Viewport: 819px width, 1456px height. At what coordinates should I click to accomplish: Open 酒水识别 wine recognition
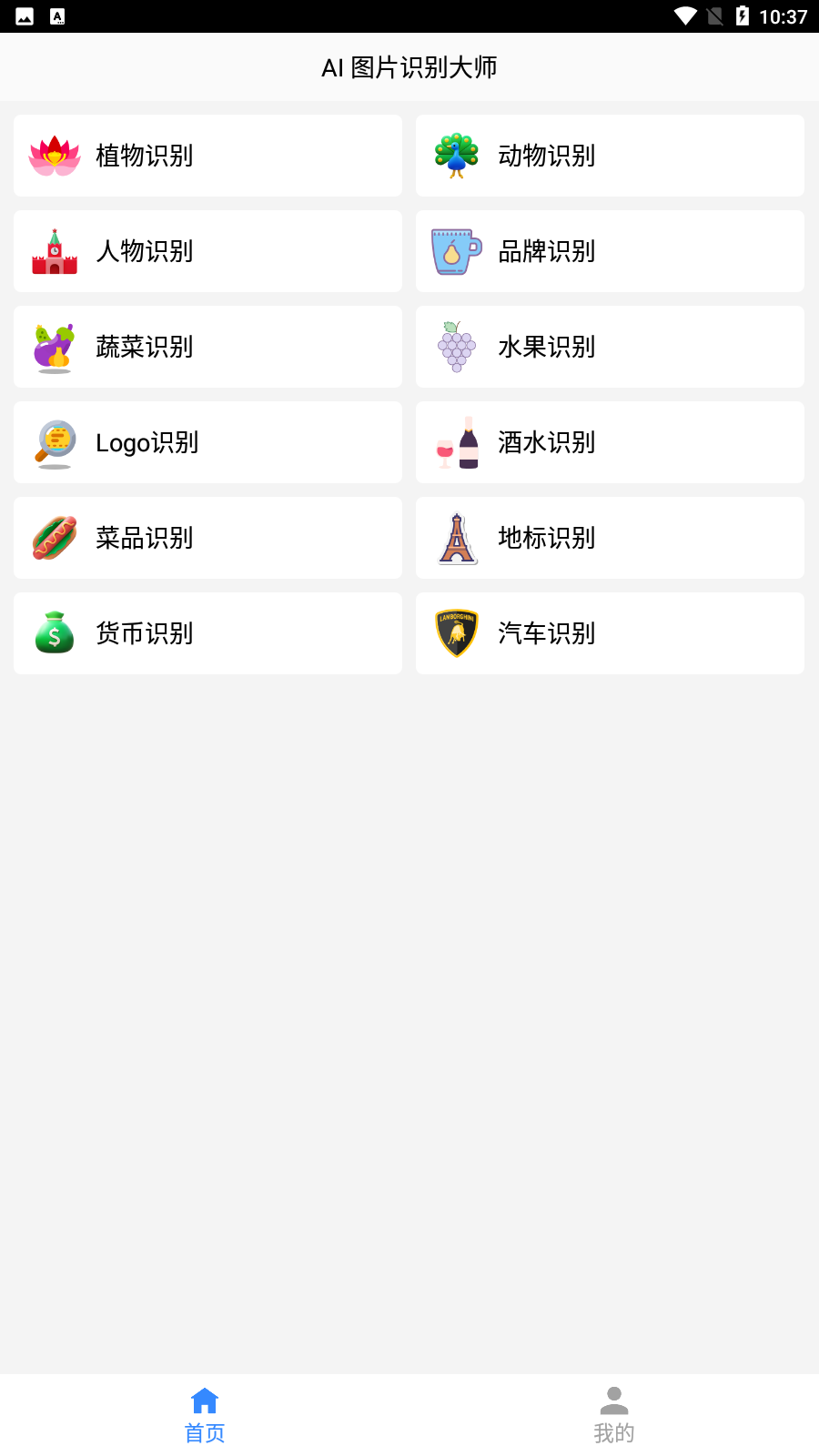point(610,442)
